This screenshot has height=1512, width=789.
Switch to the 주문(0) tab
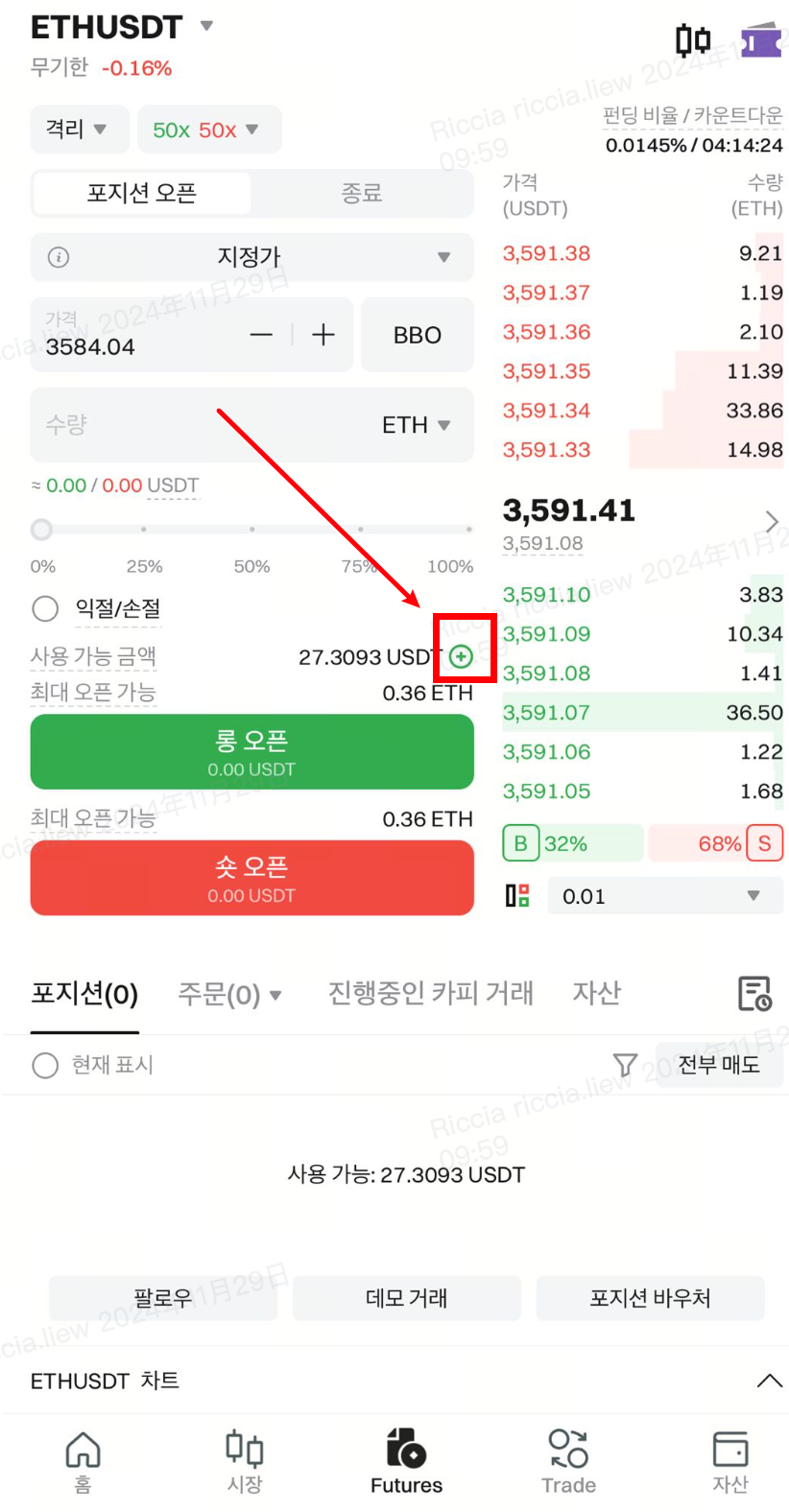click(x=228, y=995)
